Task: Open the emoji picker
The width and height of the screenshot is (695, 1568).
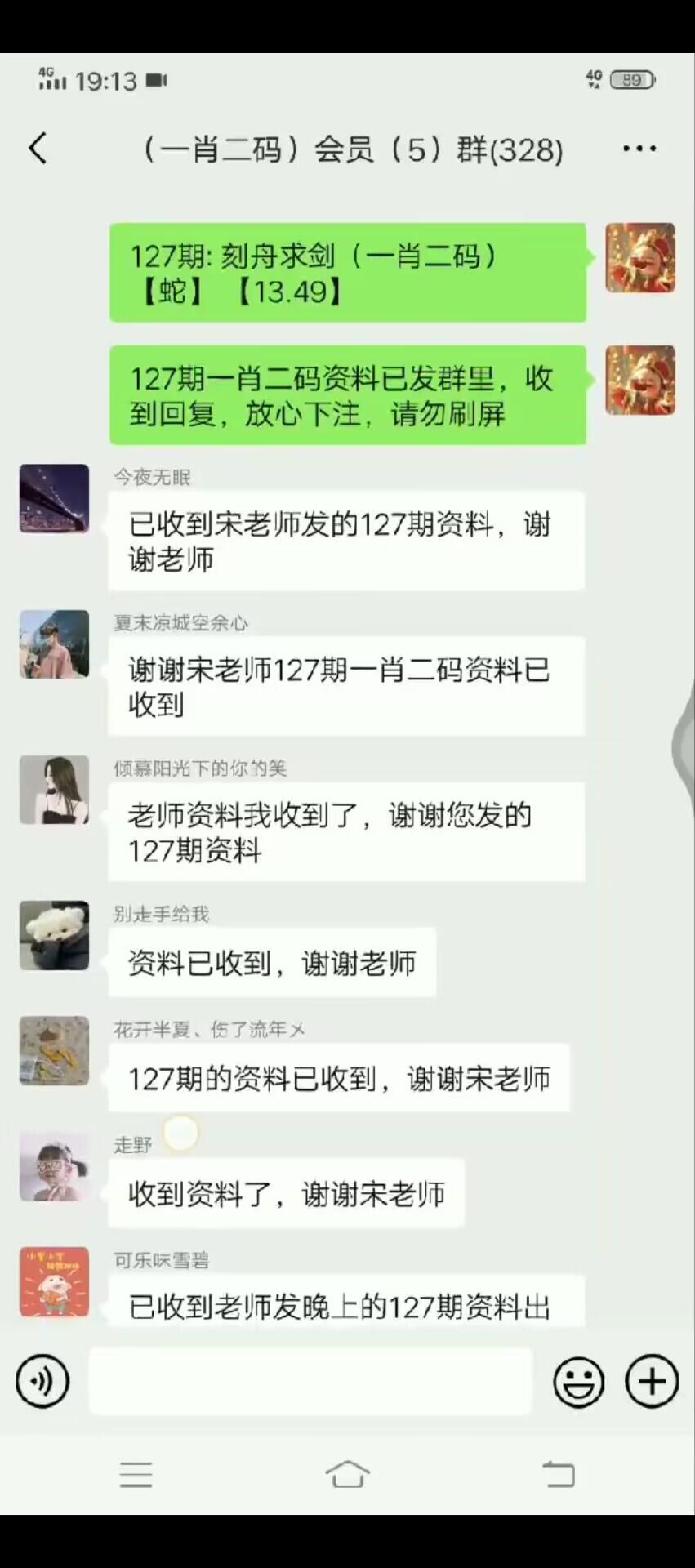Action: pos(578,1381)
